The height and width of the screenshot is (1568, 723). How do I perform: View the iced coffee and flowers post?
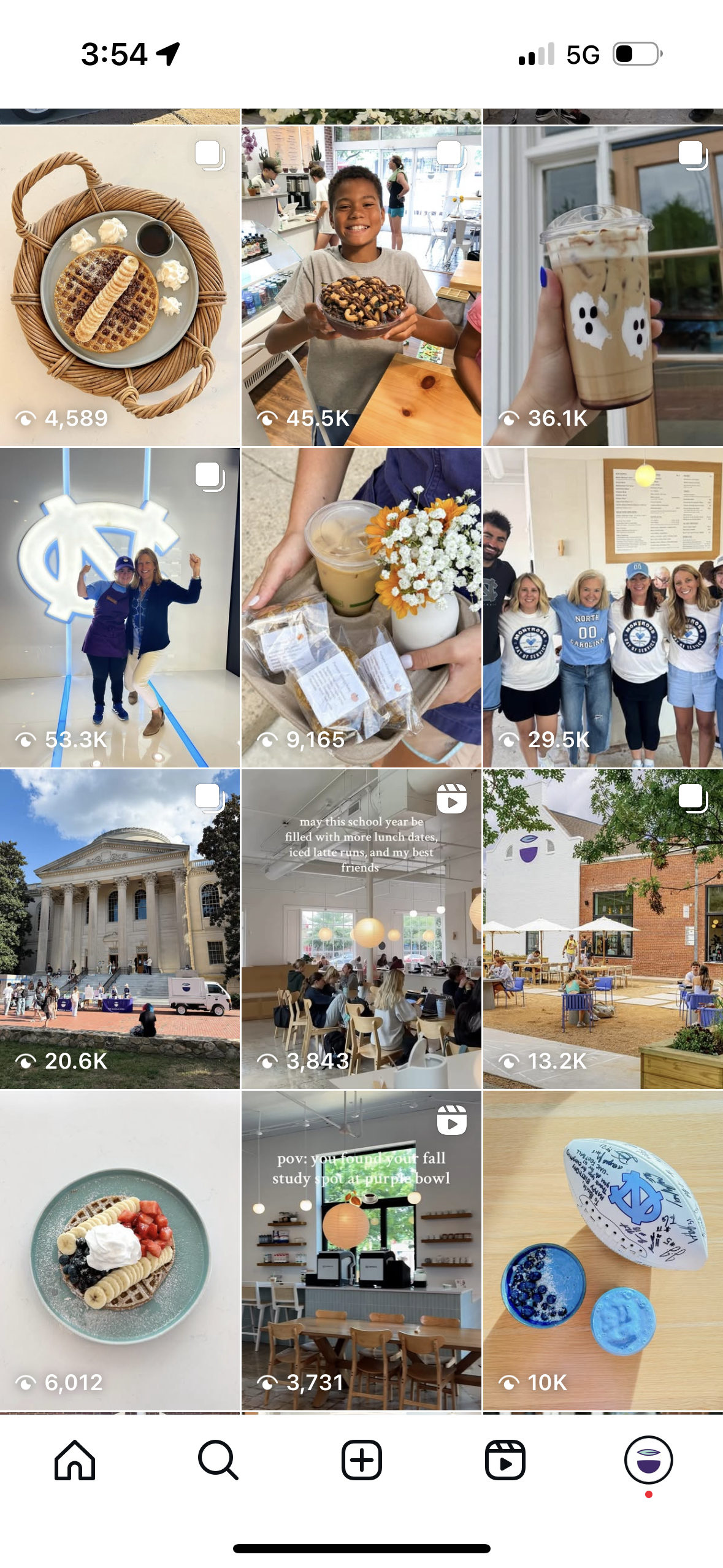point(361,607)
